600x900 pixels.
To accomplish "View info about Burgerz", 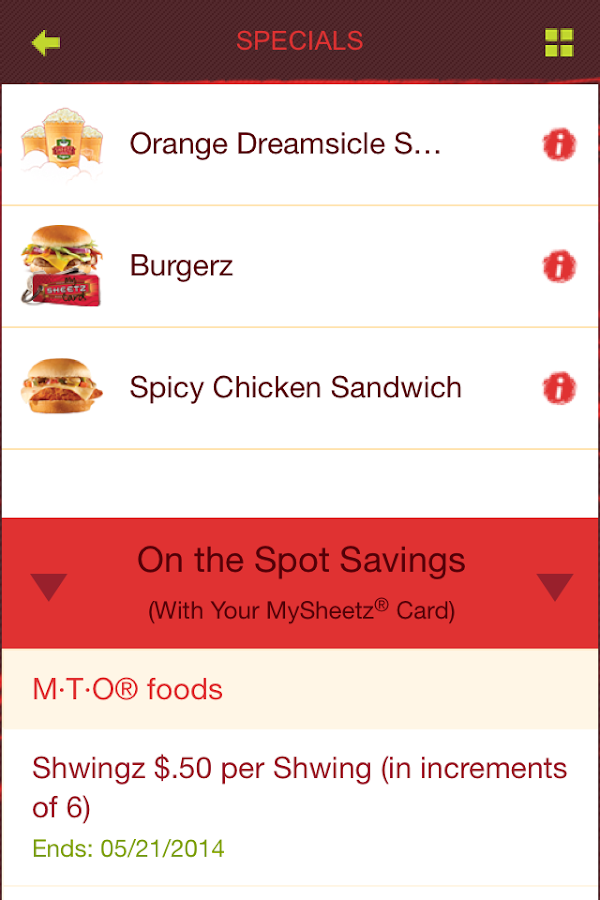I will pos(559,266).
